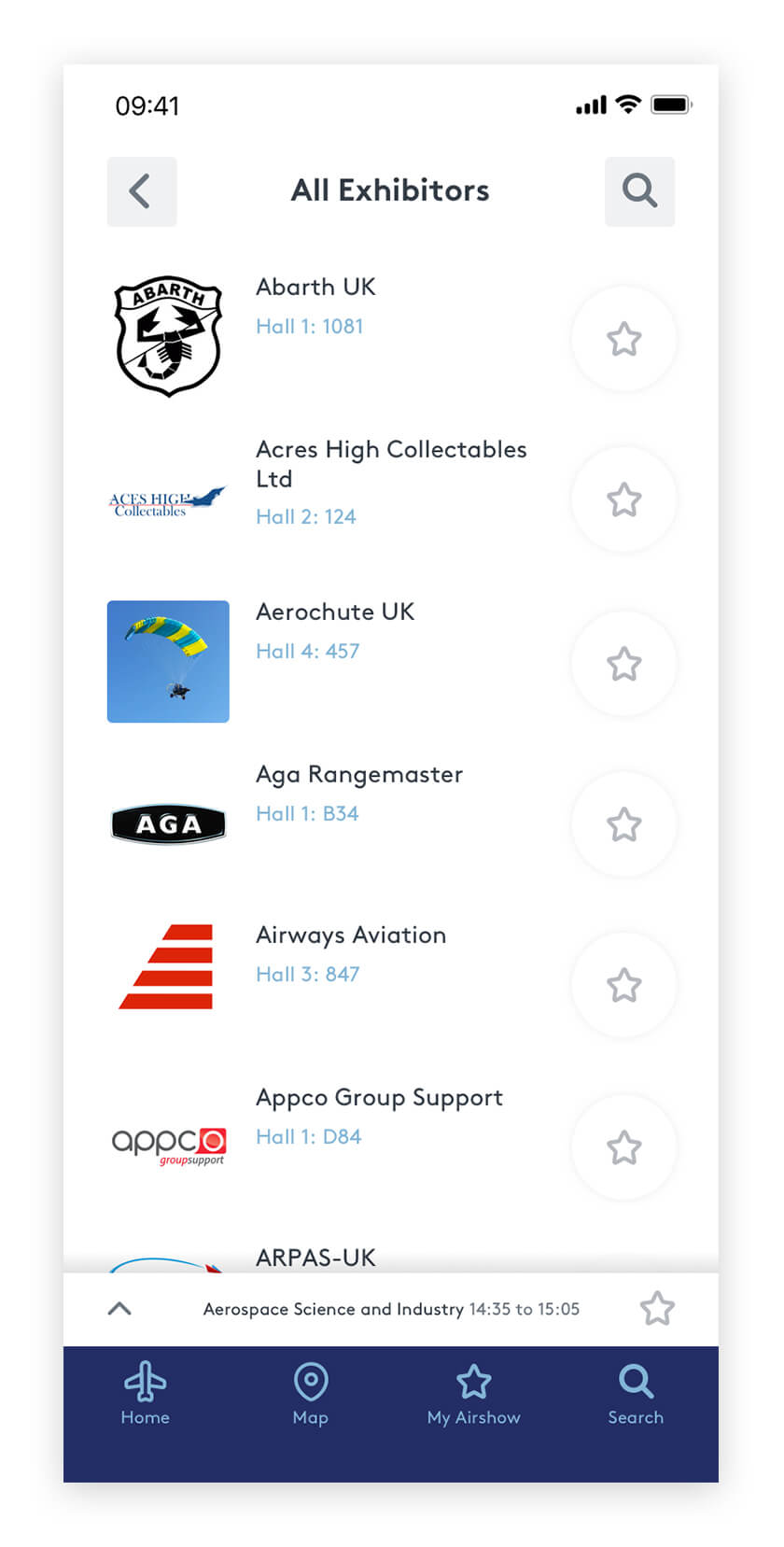
Task: Star the Aerospace Science and Industry session
Action: pyautogui.click(x=657, y=1309)
